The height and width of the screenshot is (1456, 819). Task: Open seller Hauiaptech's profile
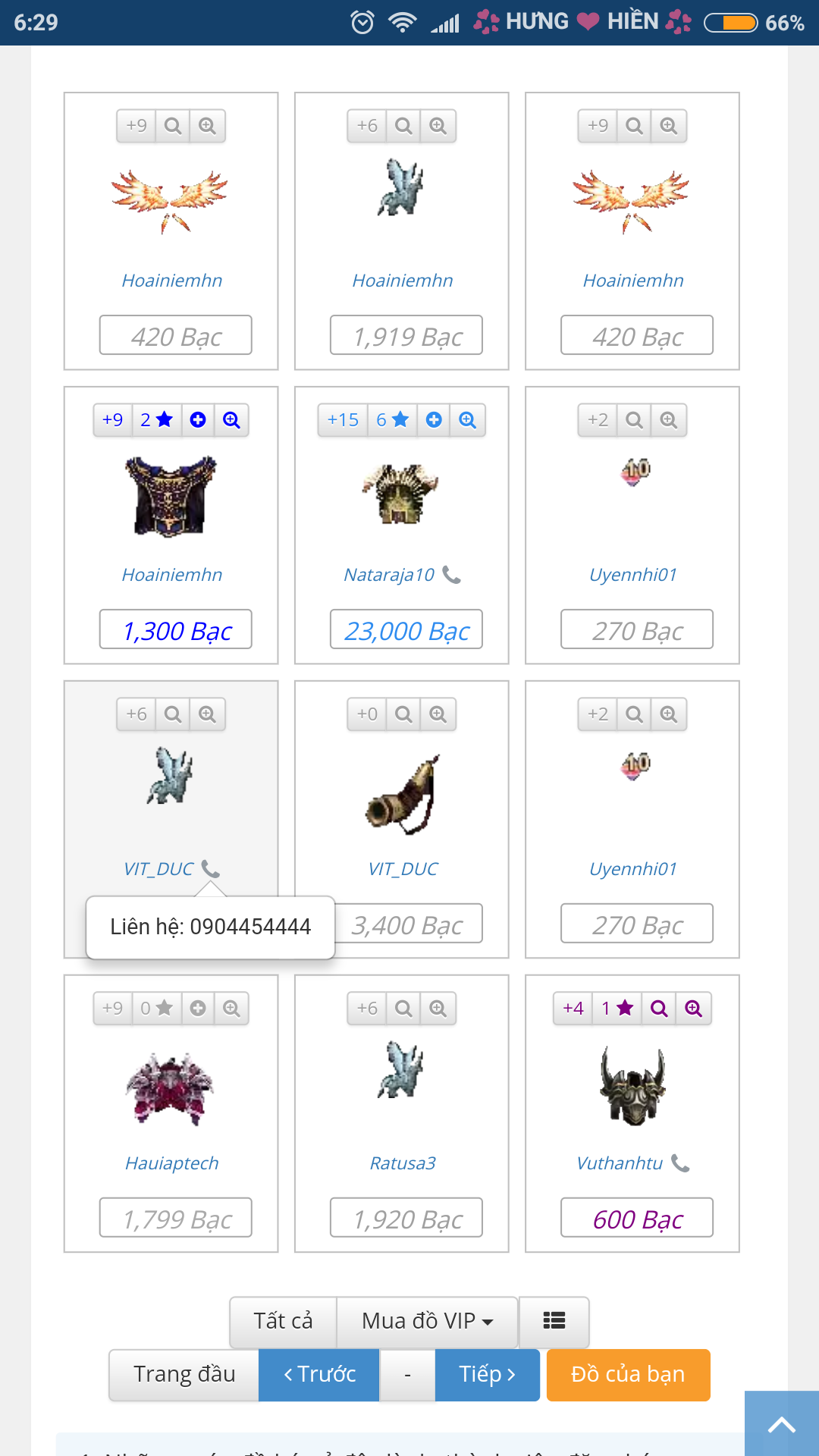[171, 1163]
